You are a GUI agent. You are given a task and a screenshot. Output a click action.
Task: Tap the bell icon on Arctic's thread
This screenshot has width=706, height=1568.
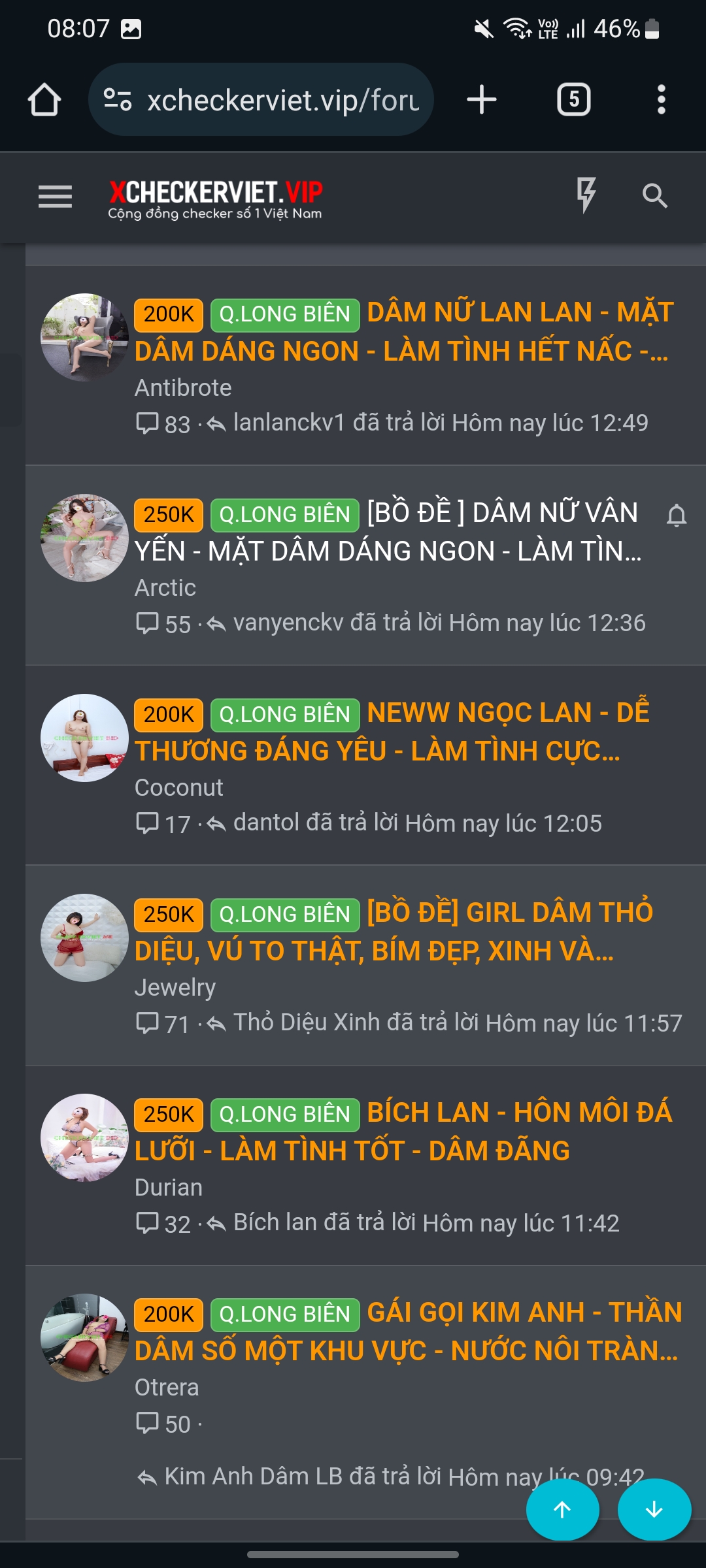click(677, 515)
